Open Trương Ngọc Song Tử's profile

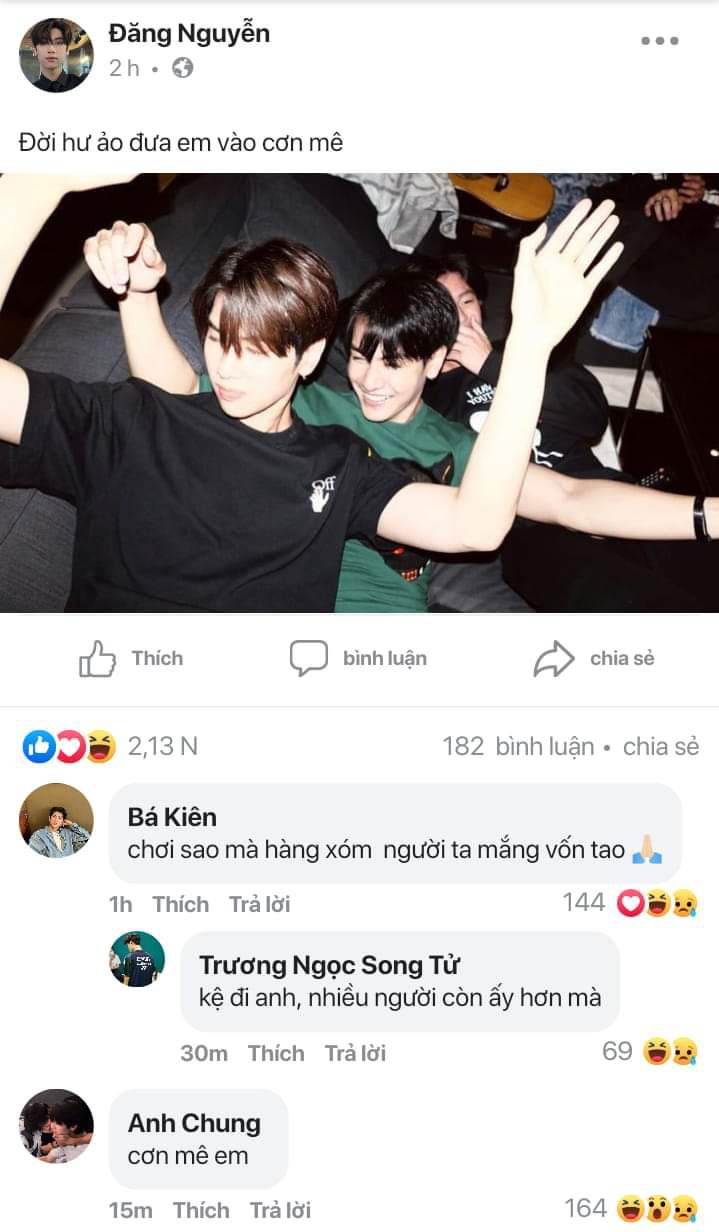click(329, 965)
